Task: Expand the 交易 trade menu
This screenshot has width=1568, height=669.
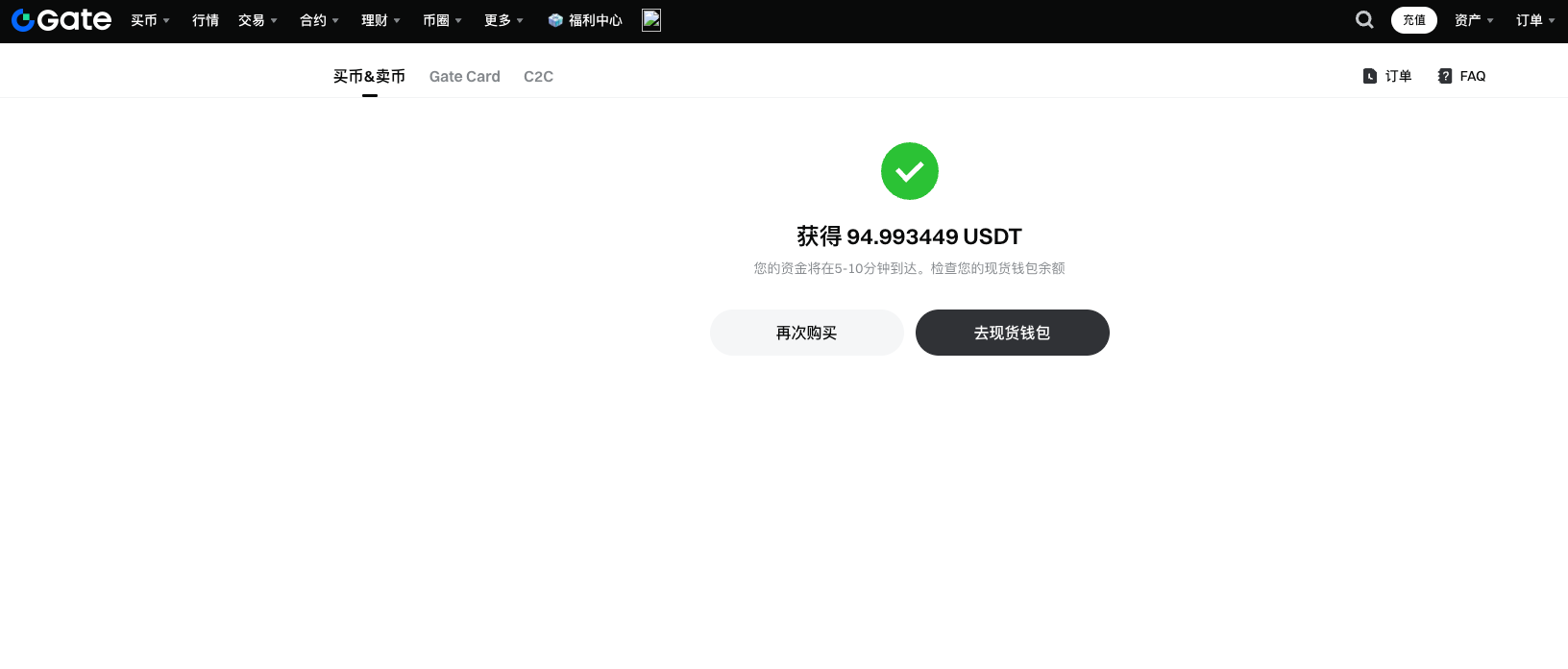Action: click(x=257, y=20)
